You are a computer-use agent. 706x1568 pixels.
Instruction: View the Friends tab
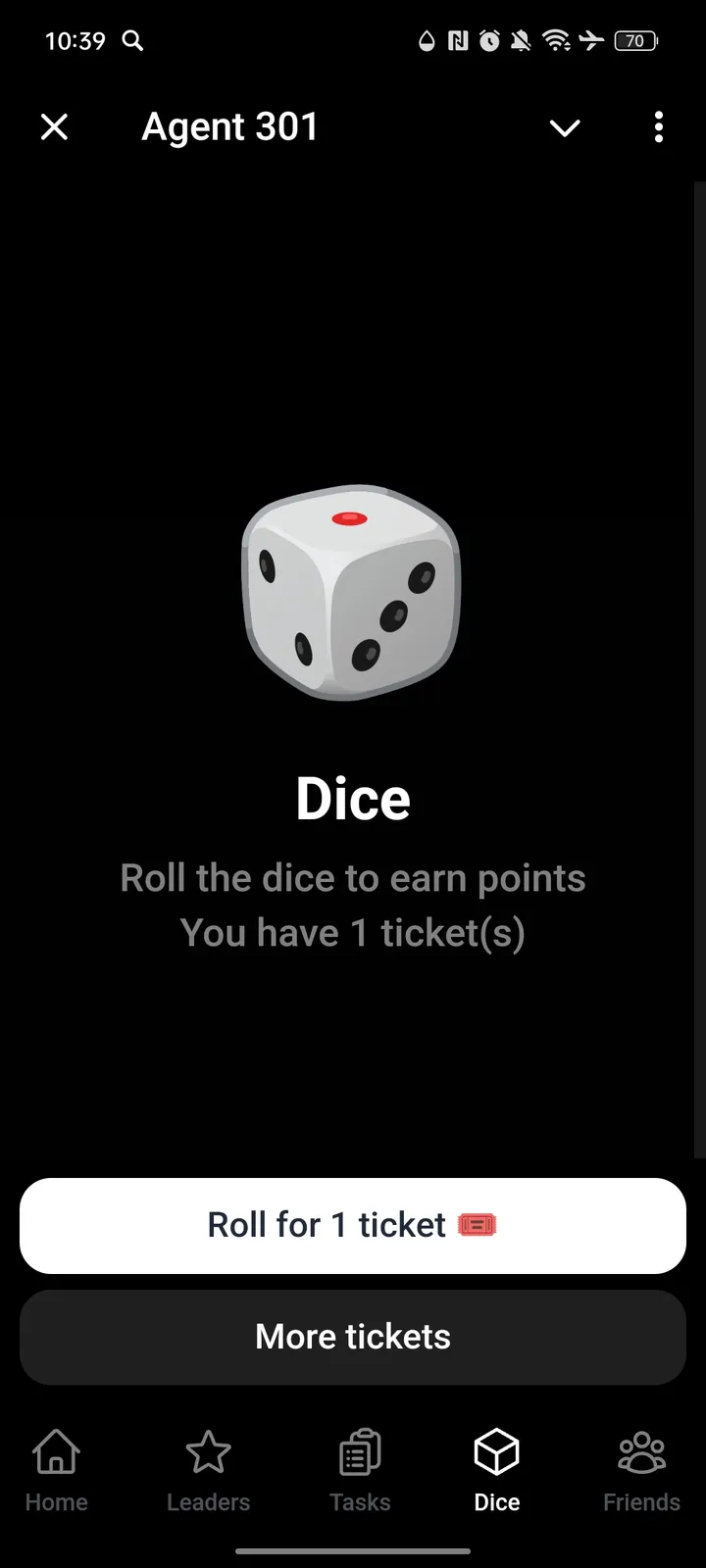coord(641,1470)
